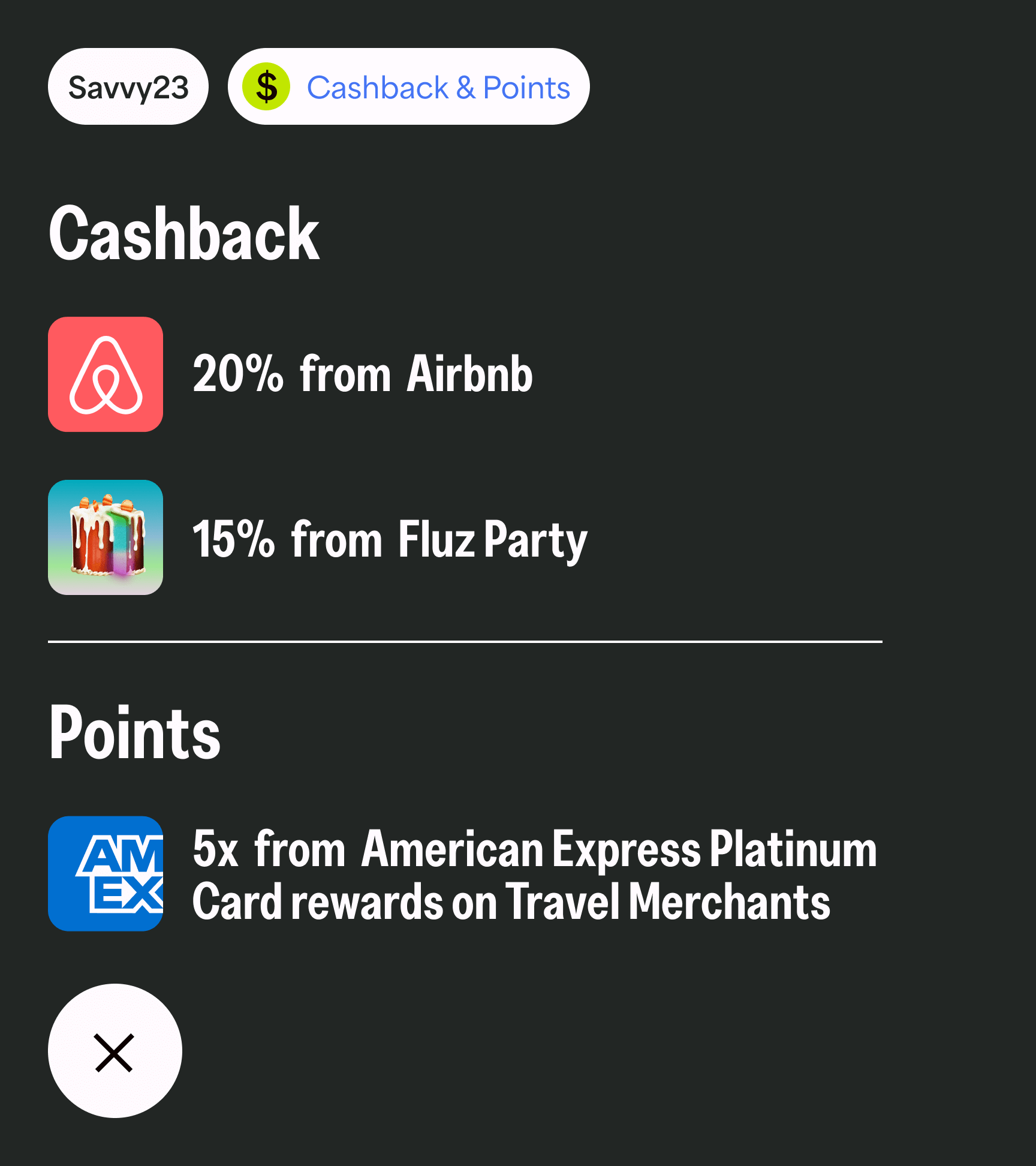Image resolution: width=1036 pixels, height=1166 pixels.
Task: View the American Express Platinum 5x points row
Action: (534, 874)
